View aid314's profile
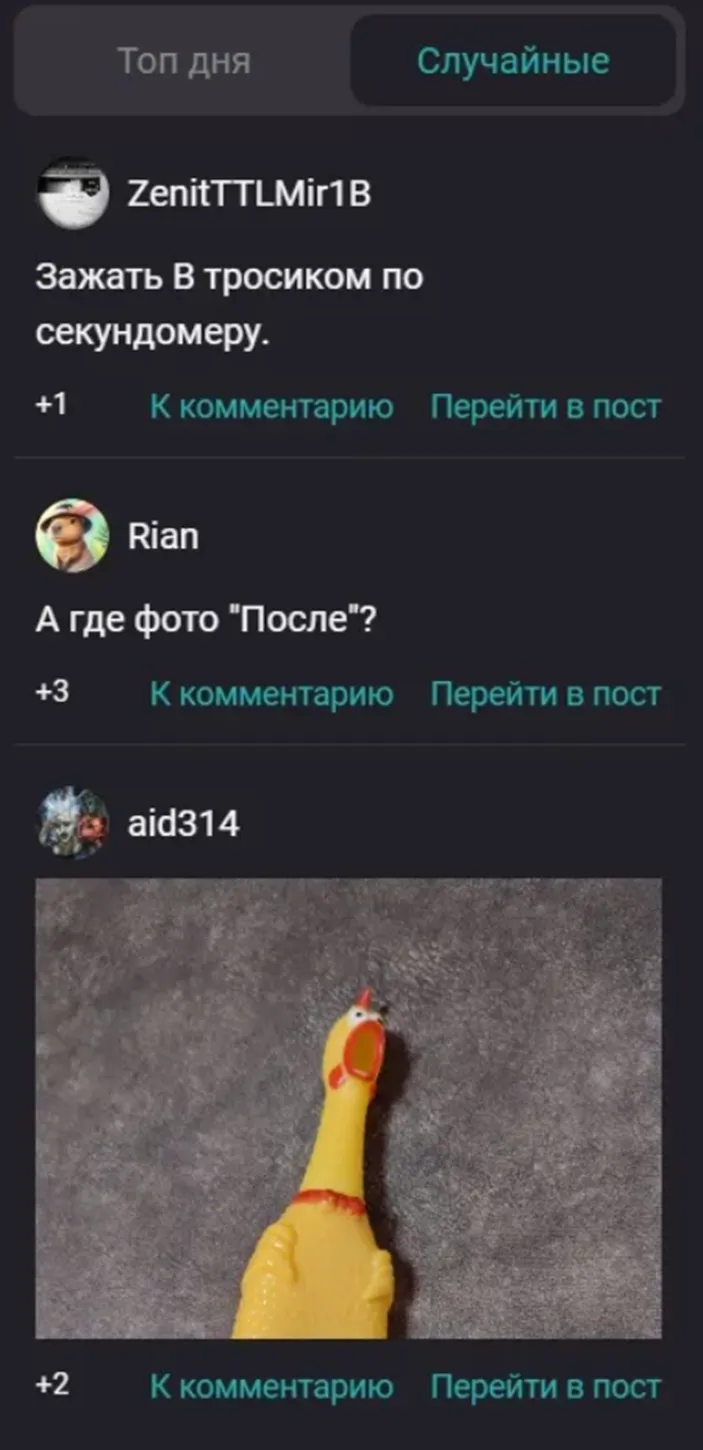 click(183, 824)
